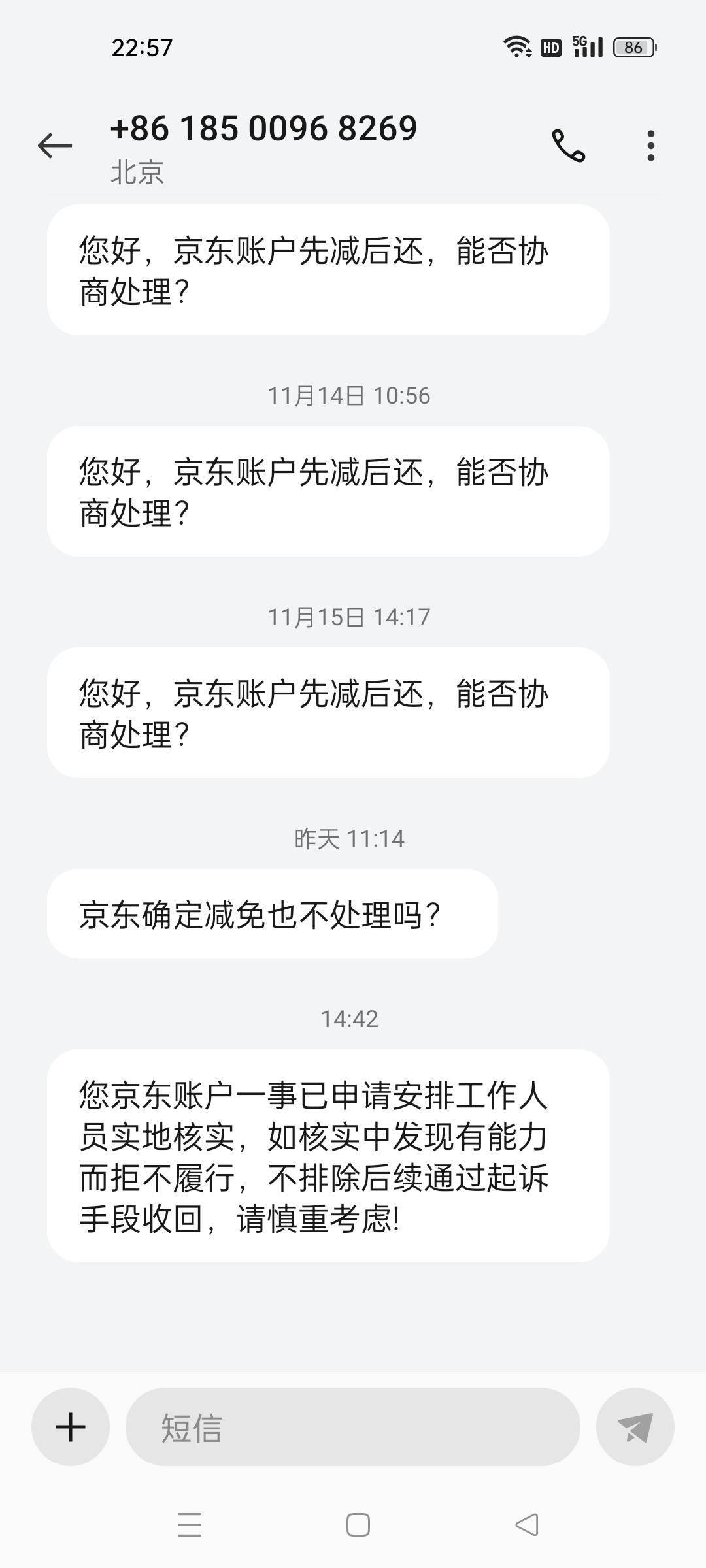
Task: Send the message with the paper plane
Action: (635, 1426)
